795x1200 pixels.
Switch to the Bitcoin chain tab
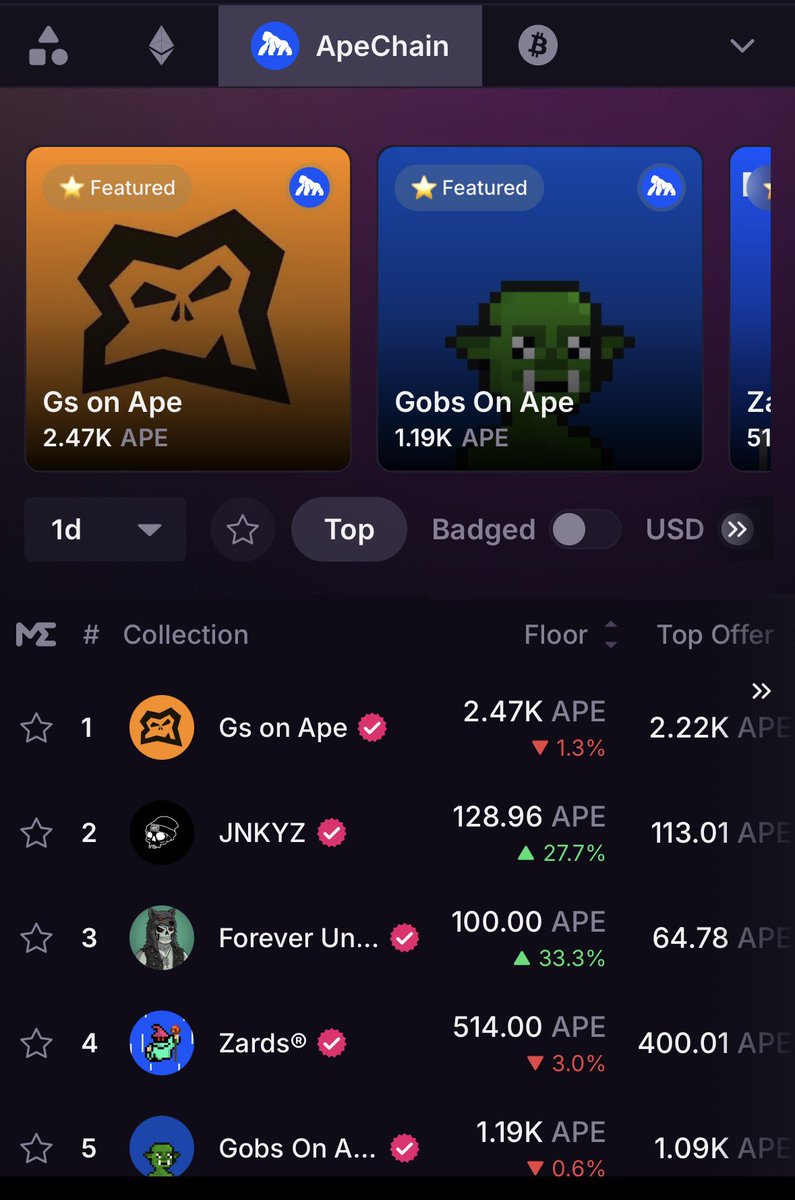click(x=537, y=46)
